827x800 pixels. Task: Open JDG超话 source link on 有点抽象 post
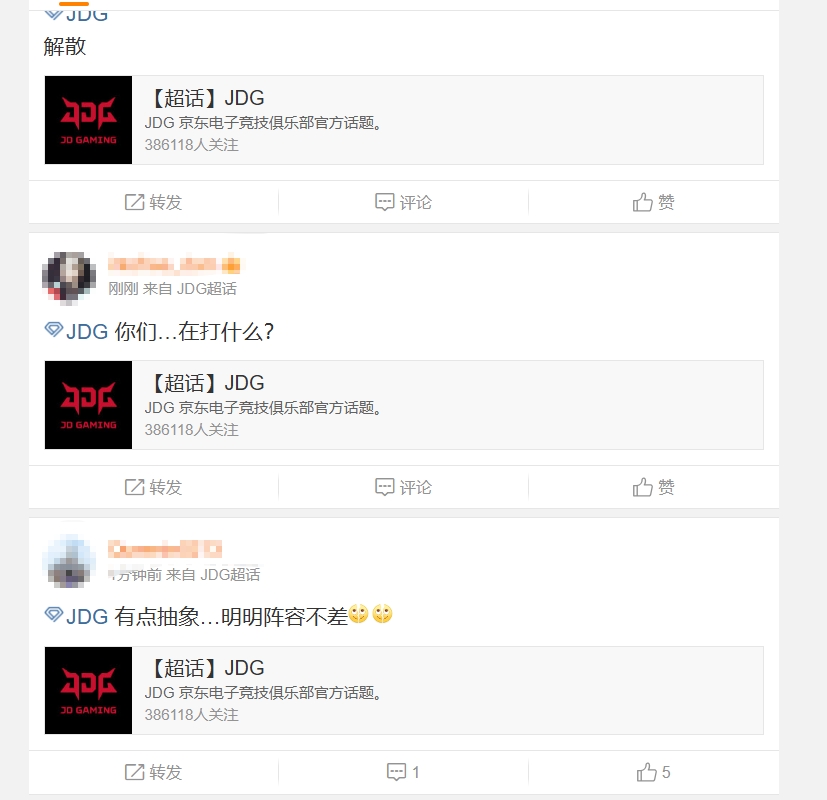tap(230, 575)
